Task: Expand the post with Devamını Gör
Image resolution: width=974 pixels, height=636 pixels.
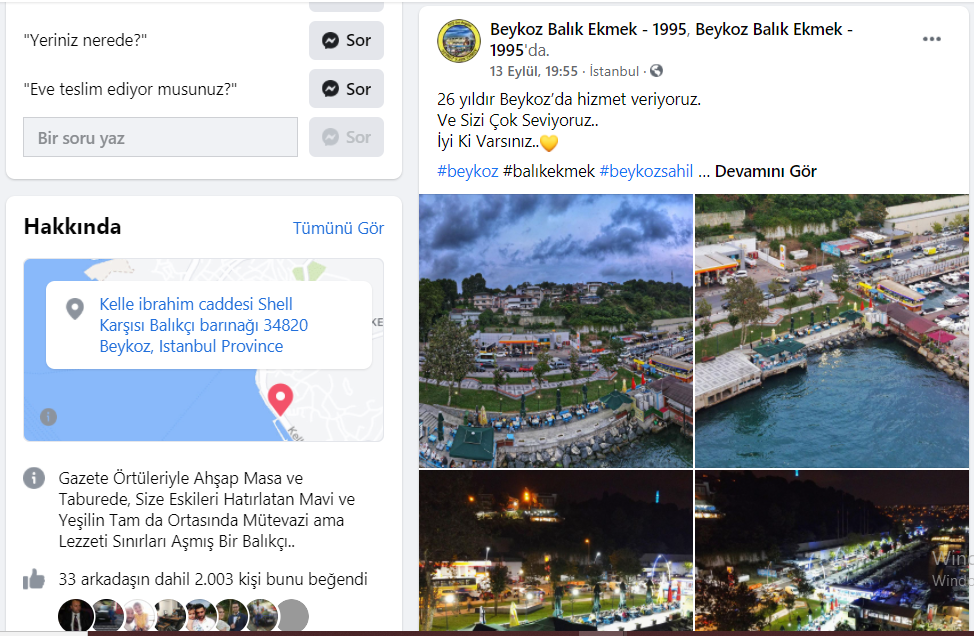Action: tap(765, 171)
